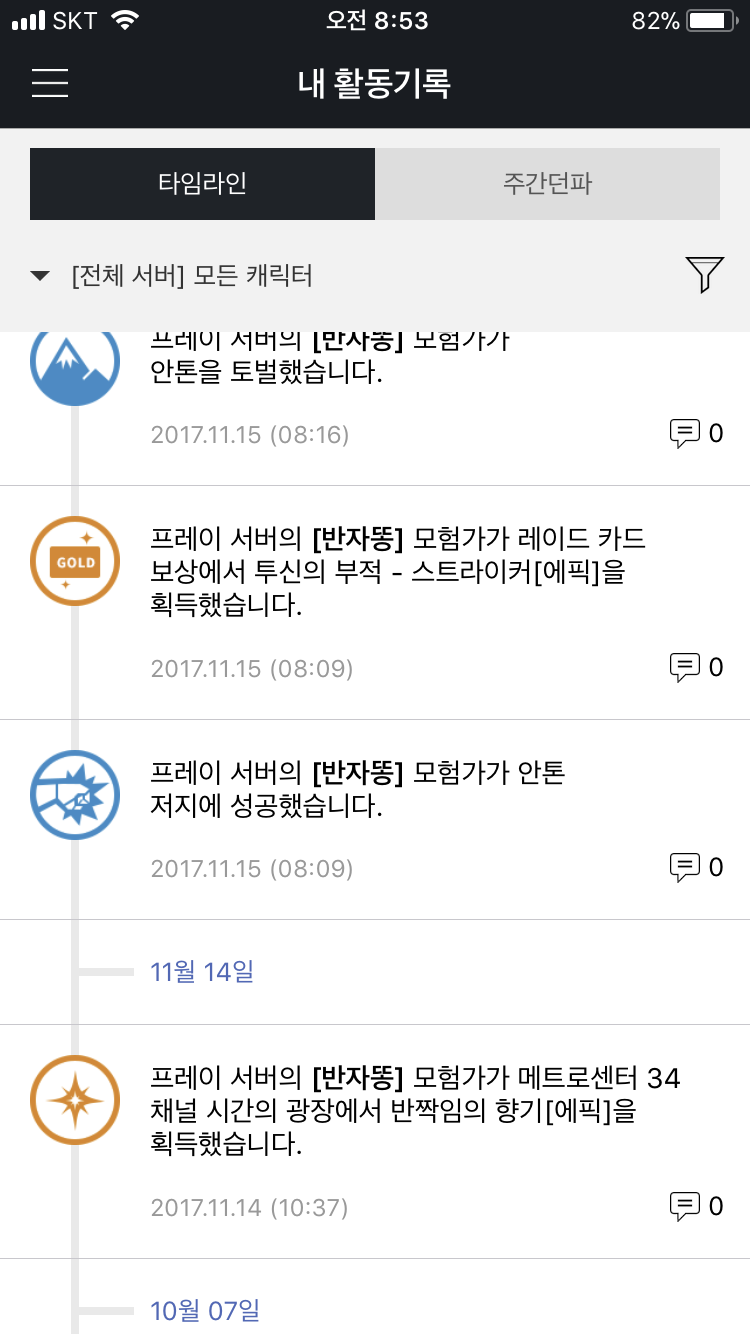Image resolution: width=750 pixels, height=1334 pixels.
Task: Switch to the 주간던파 tab
Action: click(x=547, y=184)
